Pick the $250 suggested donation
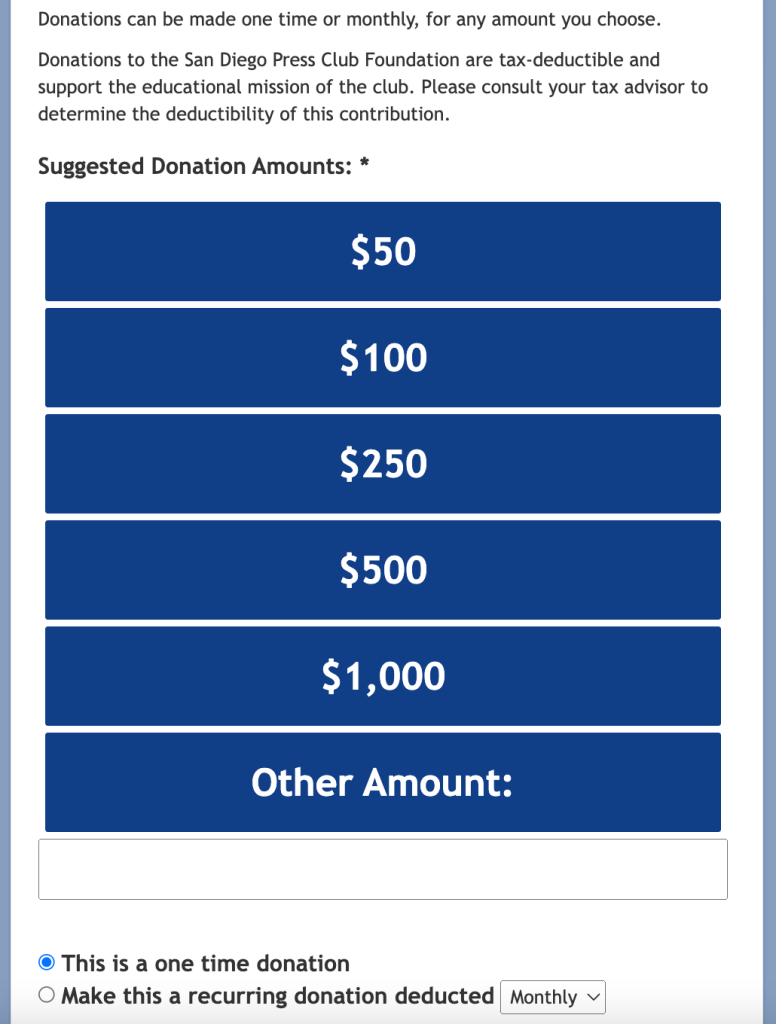The height and width of the screenshot is (1024, 776). point(383,463)
